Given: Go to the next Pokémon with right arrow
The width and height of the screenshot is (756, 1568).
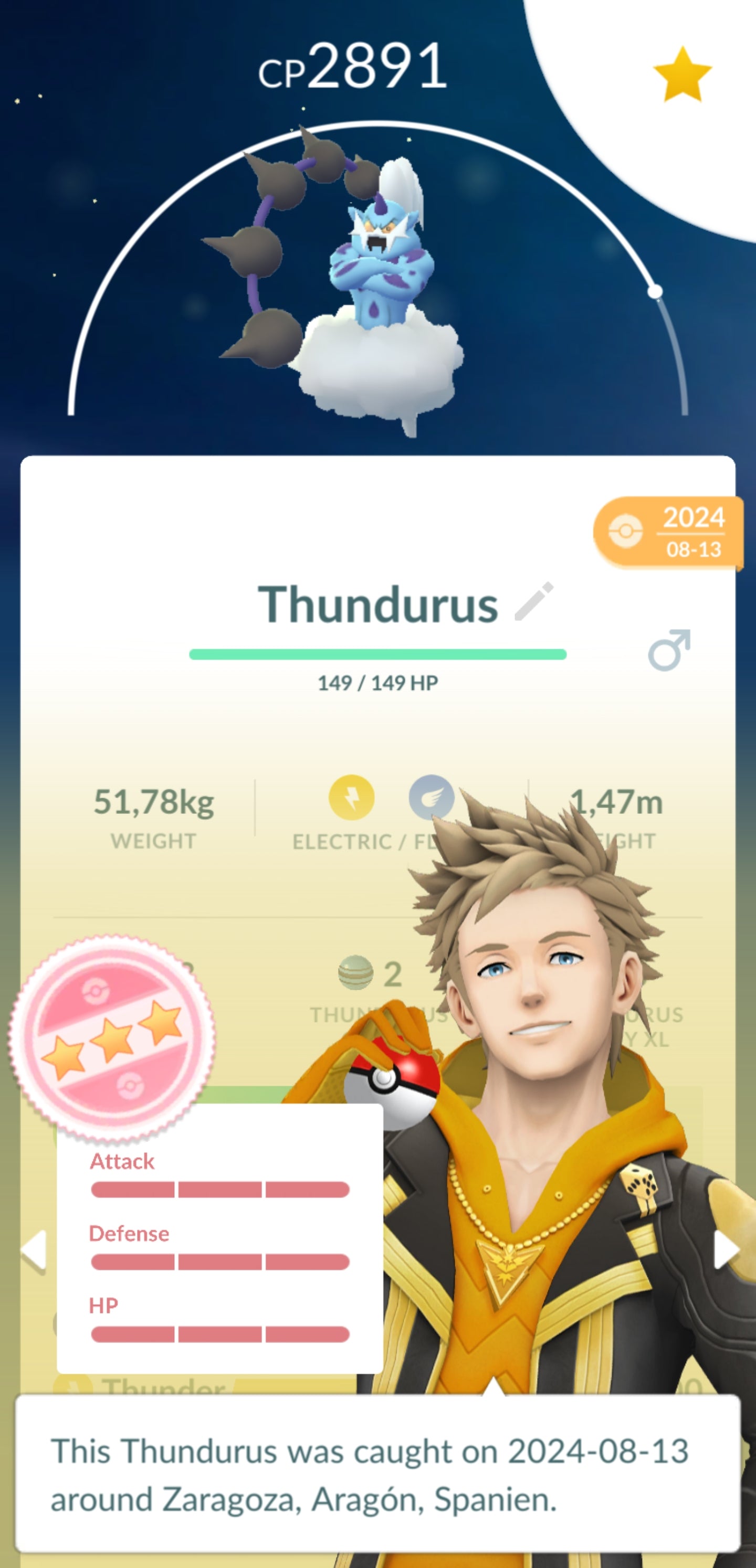Looking at the screenshot, I should 726,1251.
